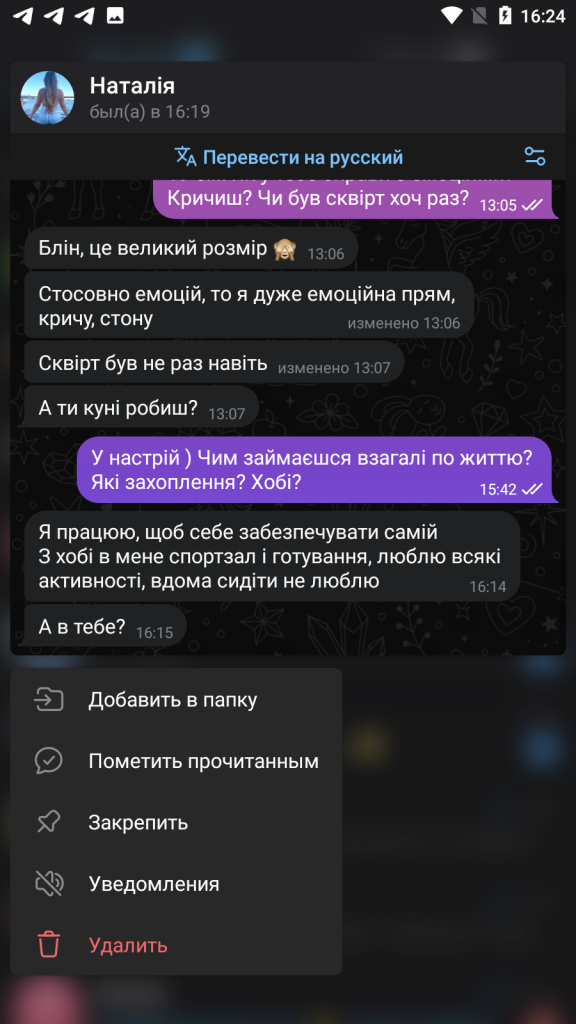Open translation settings sliders icon
Screen dimensions: 576x1024
534,157
